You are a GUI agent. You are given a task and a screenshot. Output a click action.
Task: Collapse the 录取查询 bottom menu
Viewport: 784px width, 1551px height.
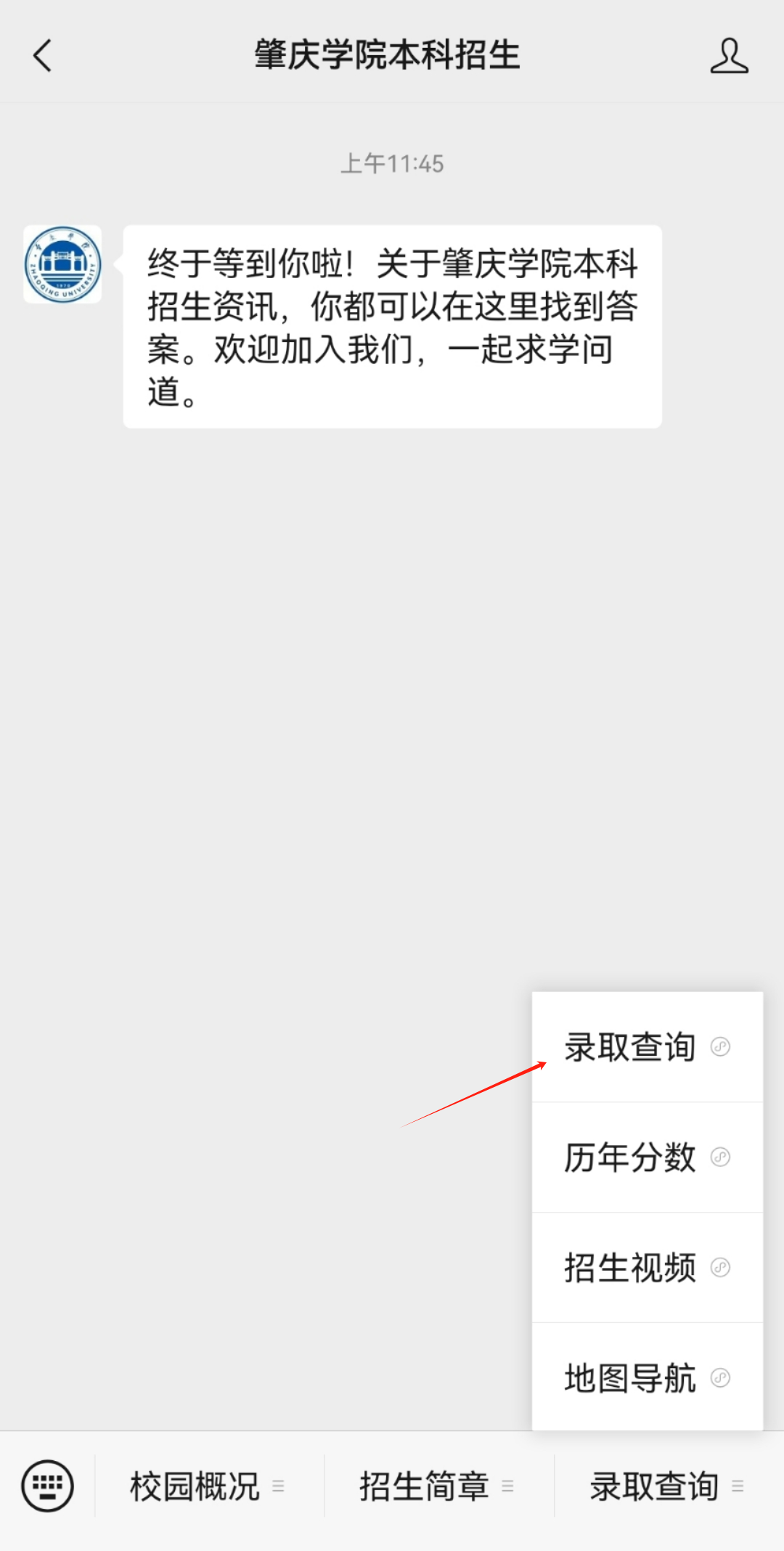[666, 1486]
